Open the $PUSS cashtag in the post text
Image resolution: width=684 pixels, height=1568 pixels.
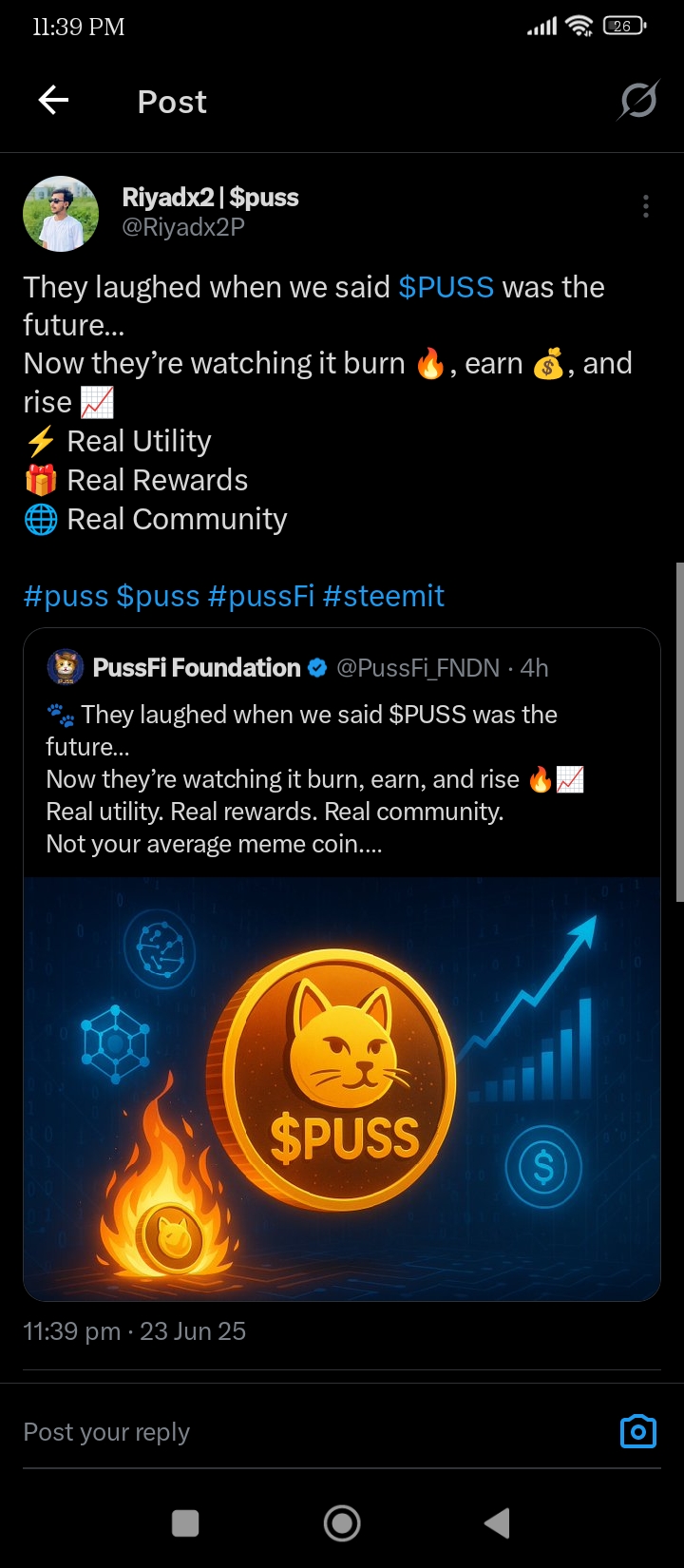click(x=446, y=287)
